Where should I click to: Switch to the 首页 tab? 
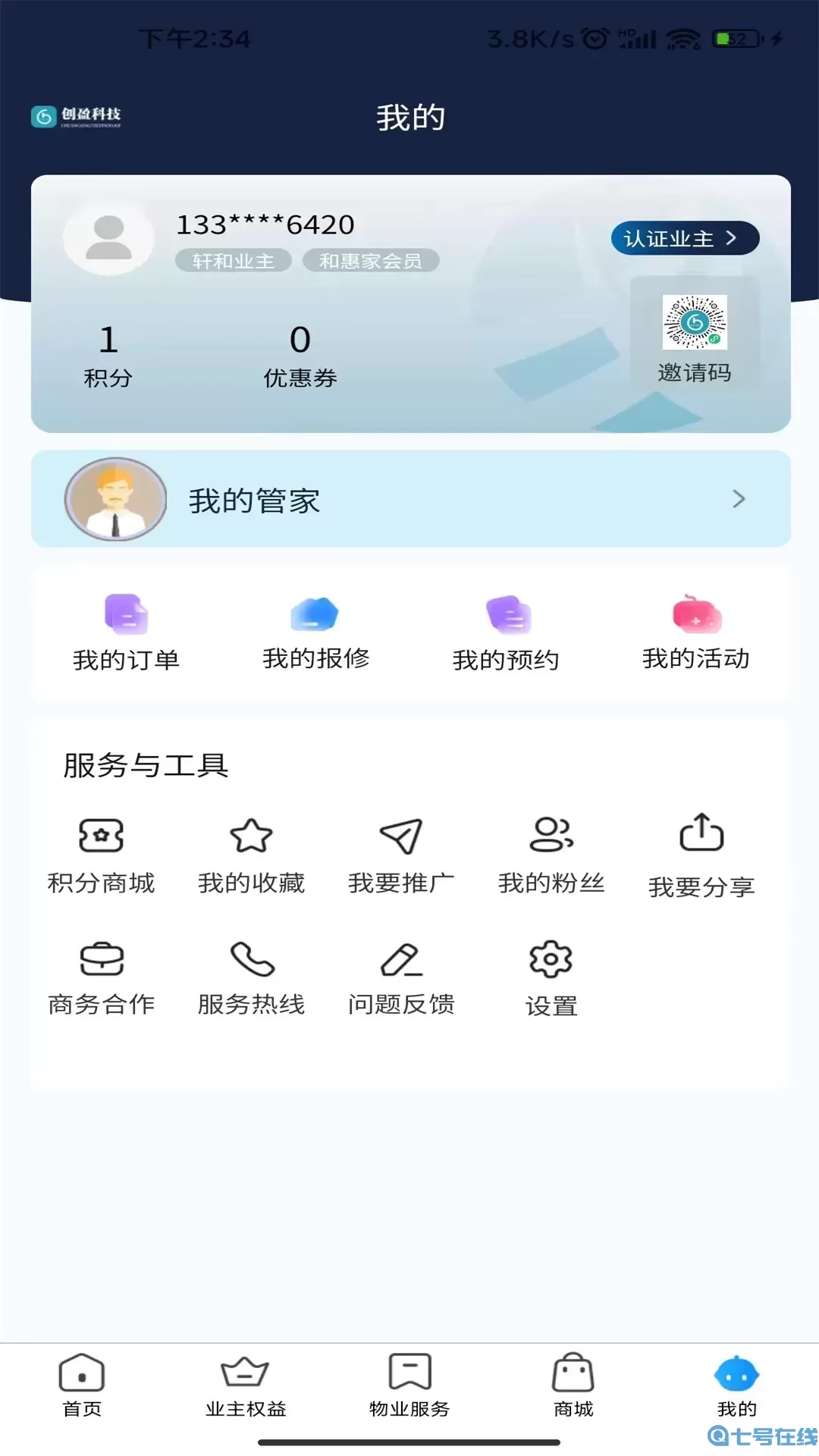tap(81, 1388)
